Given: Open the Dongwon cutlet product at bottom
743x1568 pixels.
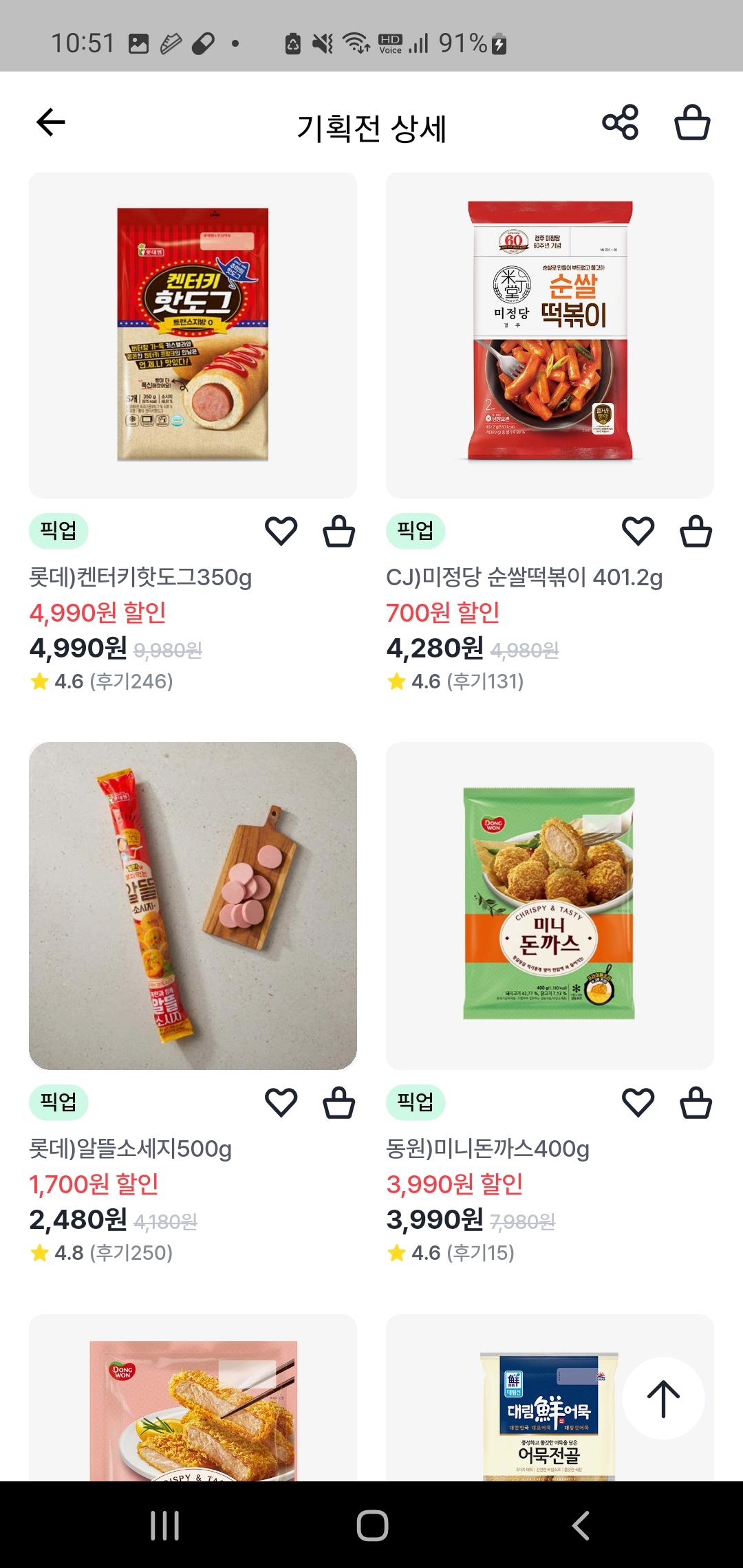Looking at the screenshot, I should [x=193, y=1403].
